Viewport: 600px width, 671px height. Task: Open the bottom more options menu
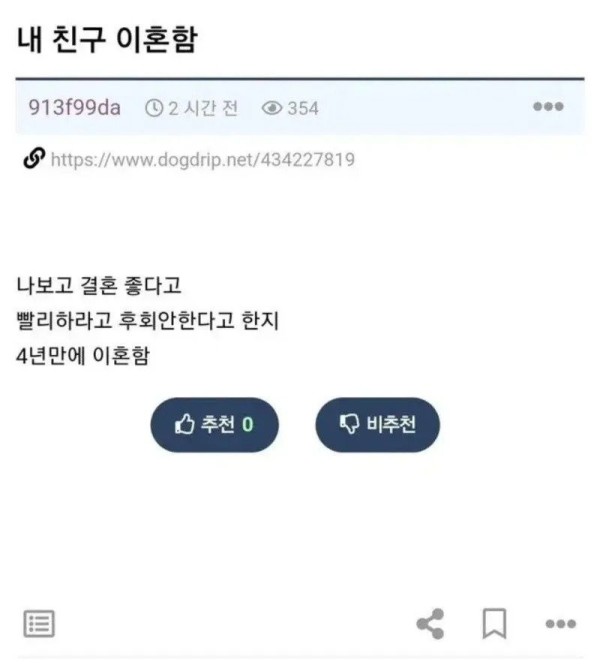[560, 625]
